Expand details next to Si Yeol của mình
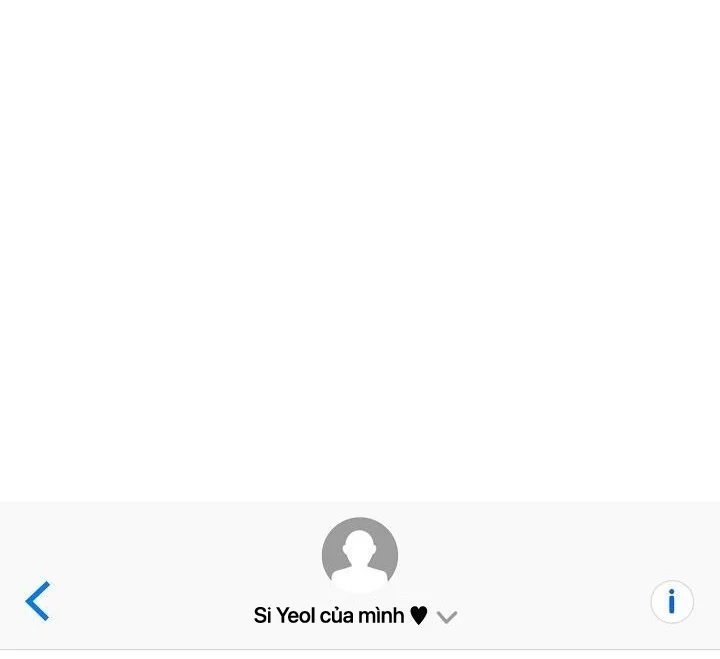This screenshot has height=659, width=720. pyautogui.click(x=447, y=618)
